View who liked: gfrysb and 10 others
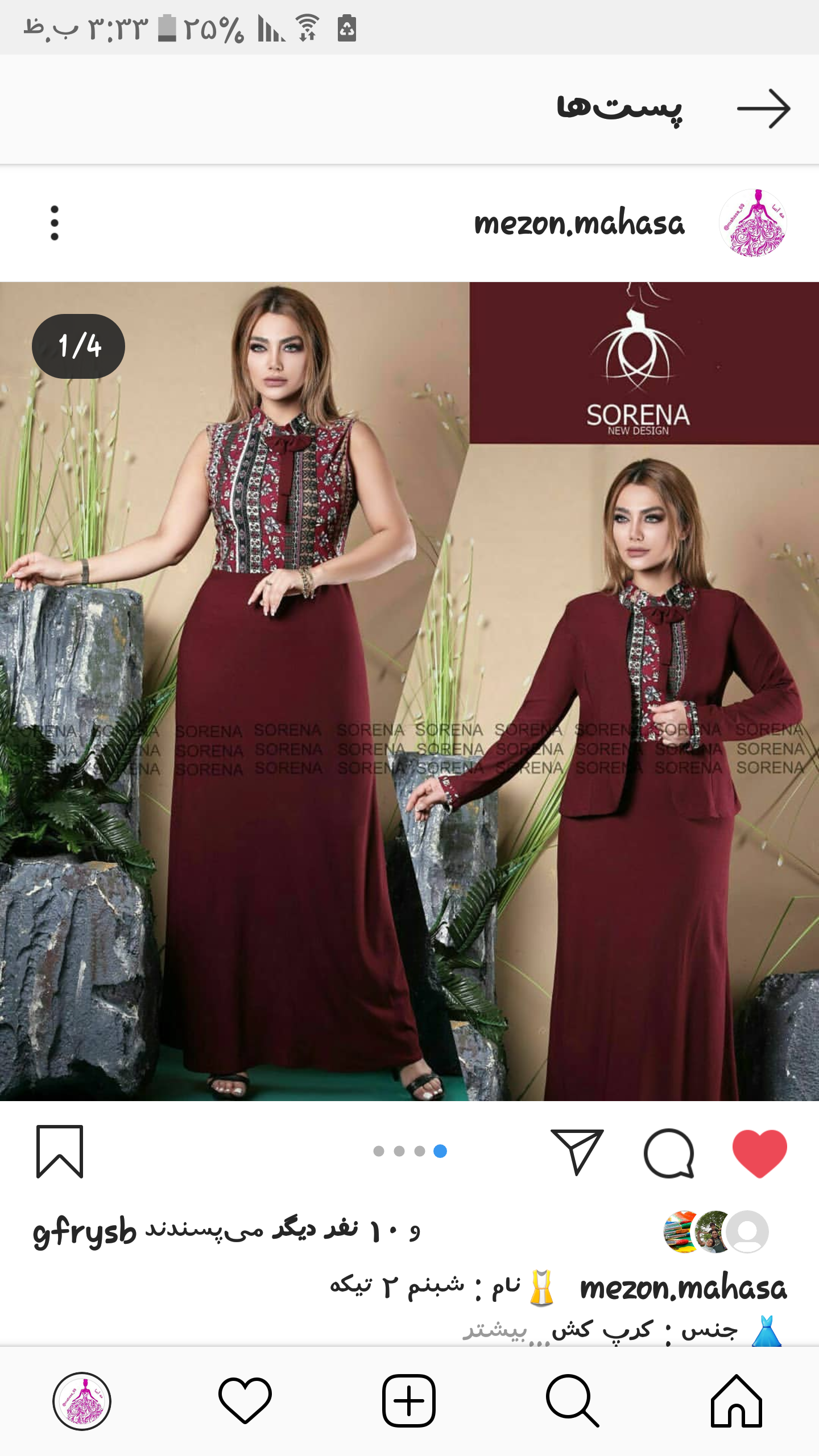Screen dimensions: 819x1456 (x=227, y=1232)
